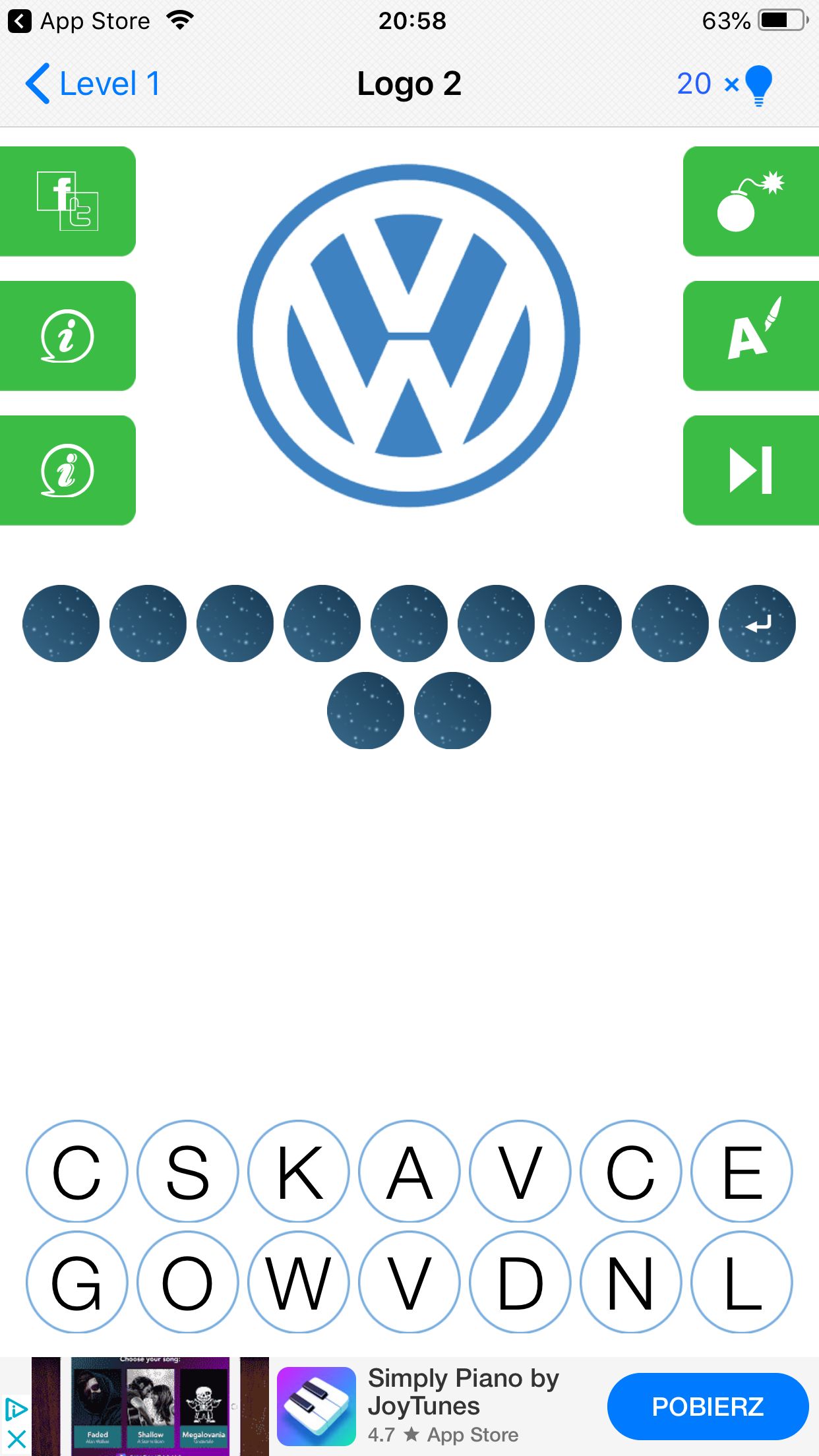This screenshot has height=1456, width=819.
Task: Select the letter G
Action: (x=77, y=1282)
